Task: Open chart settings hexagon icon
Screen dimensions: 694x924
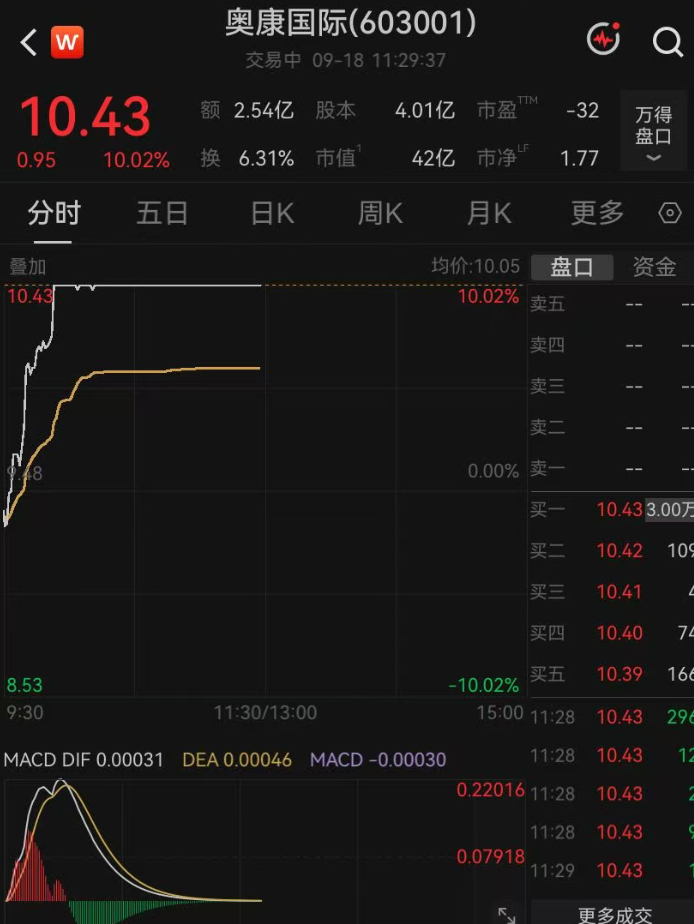Action: [x=669, y=213]
